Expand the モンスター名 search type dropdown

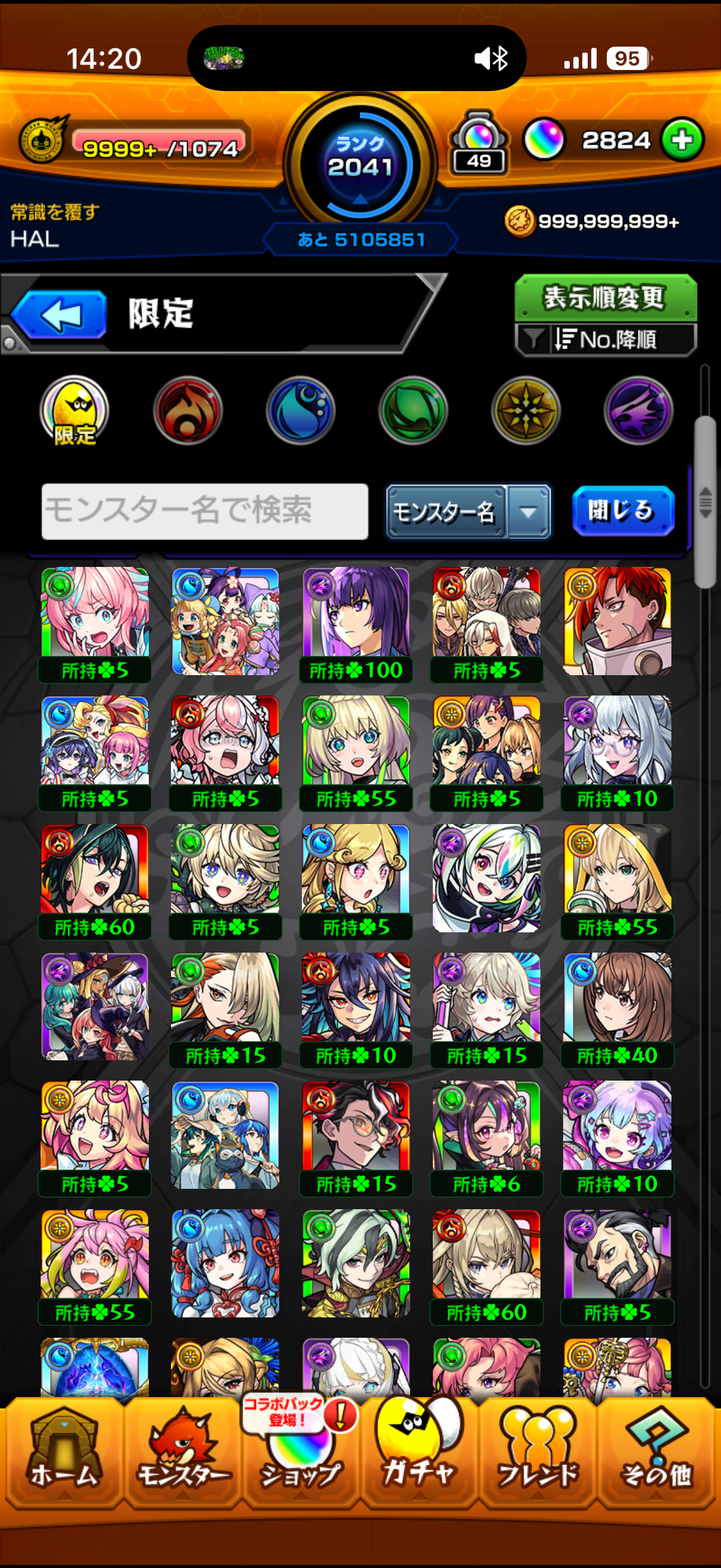click(528, 512)
